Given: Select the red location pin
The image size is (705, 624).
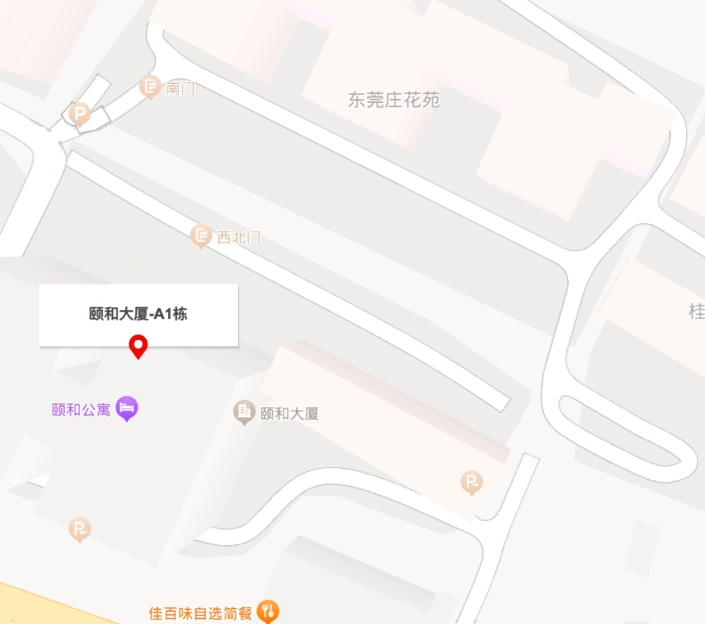Looking at the screenshot, I should (139, 347).
